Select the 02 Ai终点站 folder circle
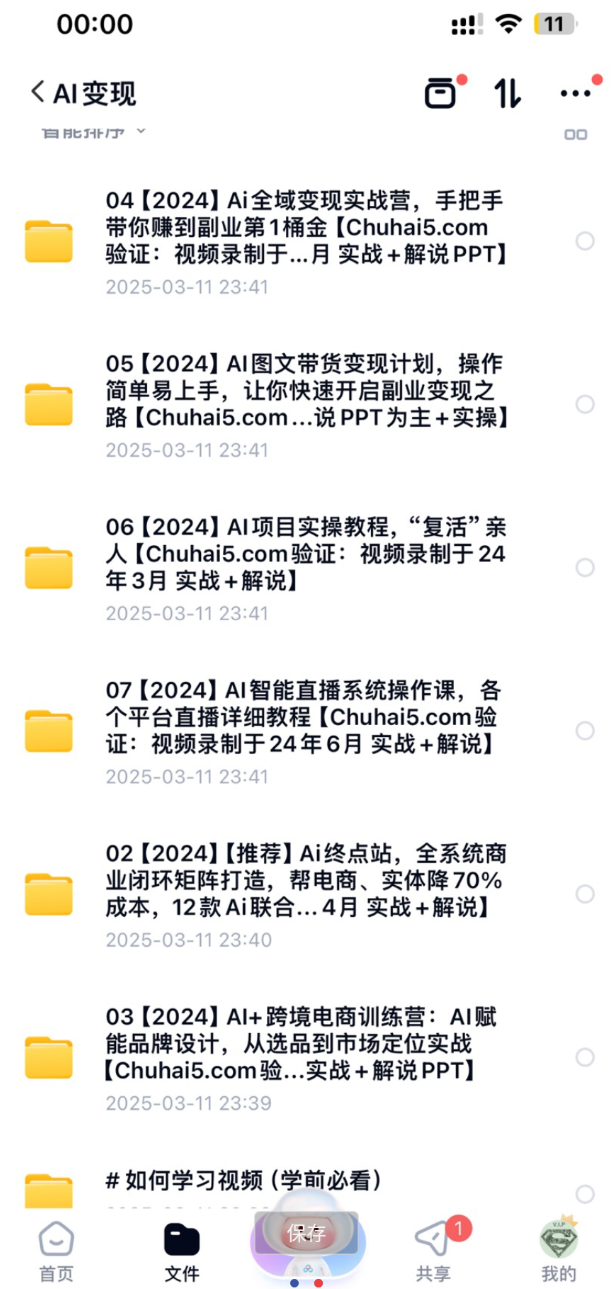 (x=585, y=894)
